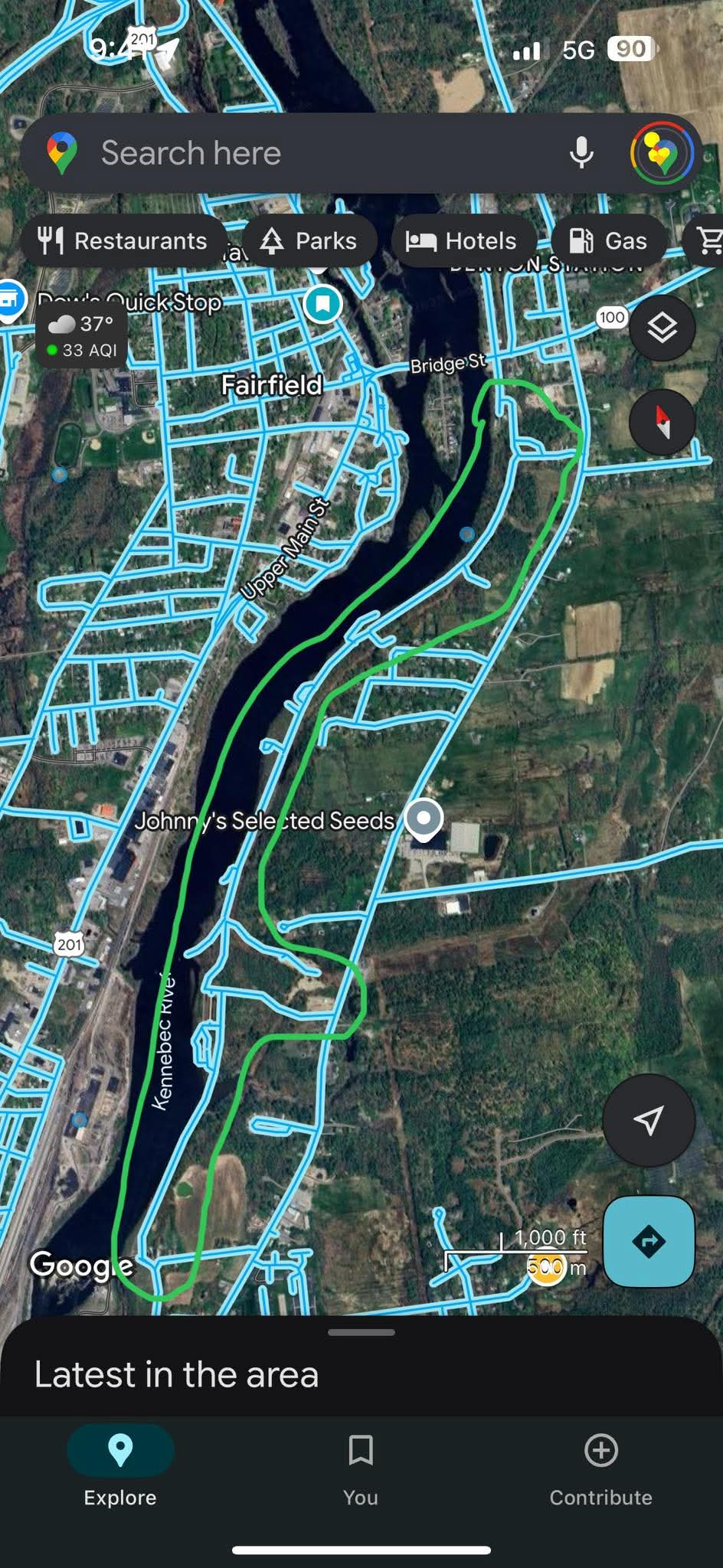Image resolution: width=723 pixels, height=1568 pixels.
Task: Select the groceries shopping cart chip
Action: pyautogui.click(x=708, y=241)
